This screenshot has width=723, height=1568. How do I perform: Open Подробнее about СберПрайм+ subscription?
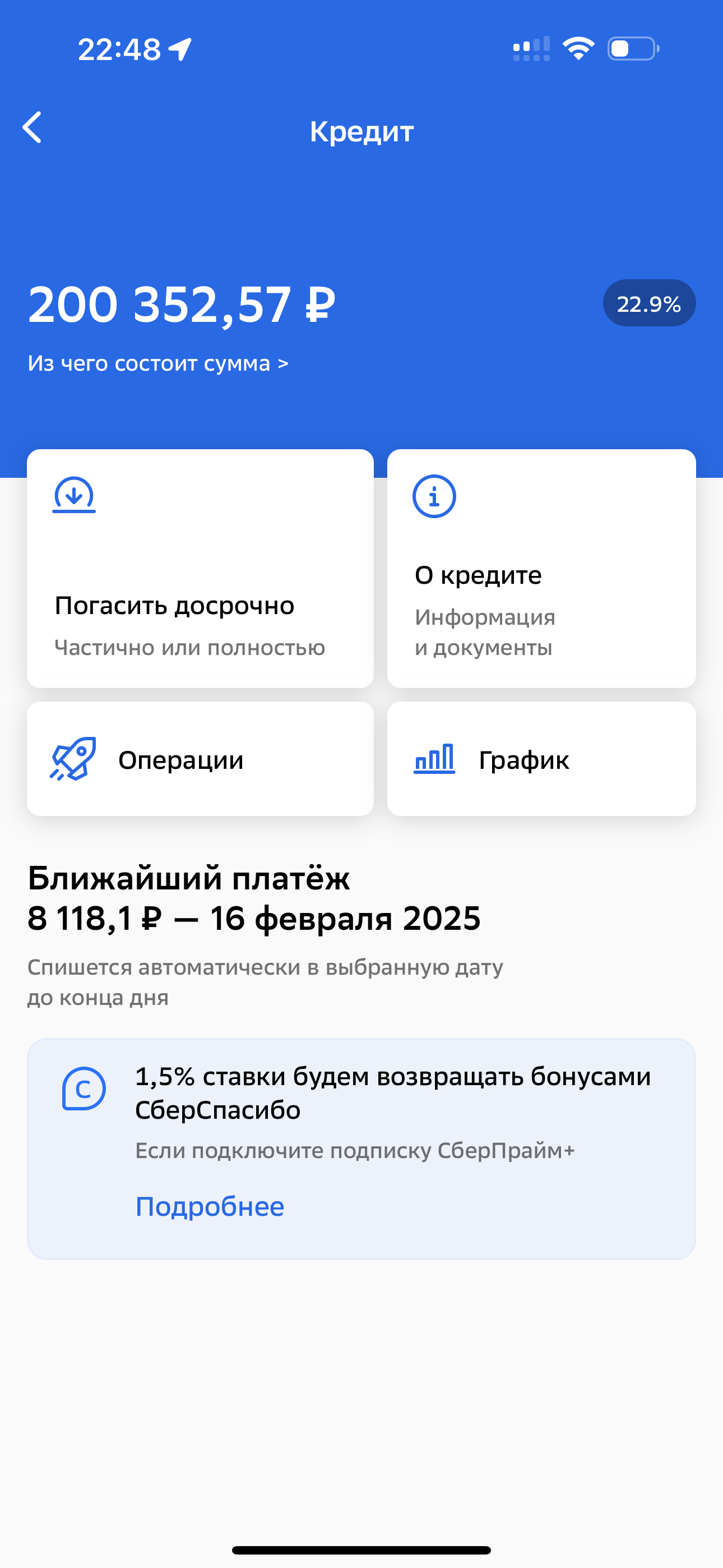[x=210, y=1206]
